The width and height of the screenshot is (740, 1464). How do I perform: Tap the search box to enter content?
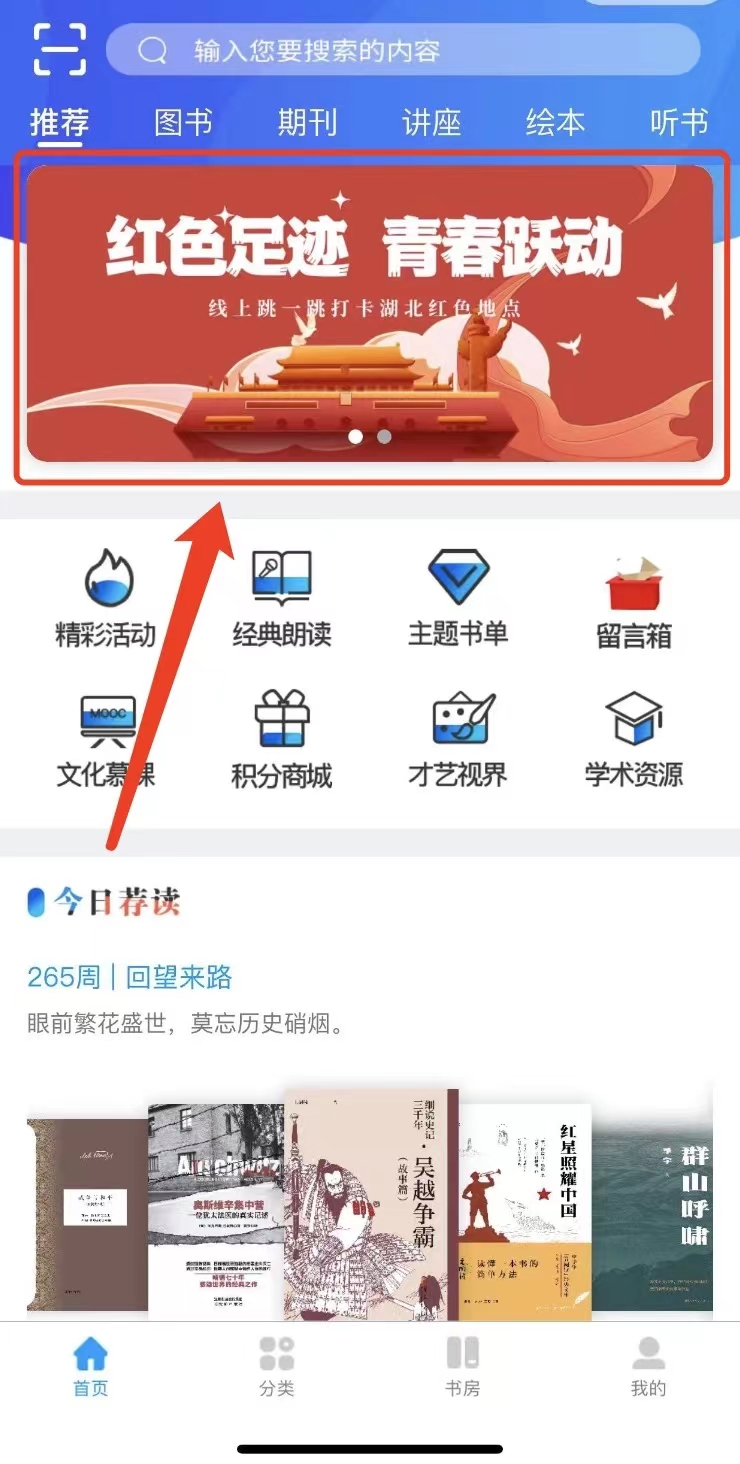click(403, 50)
